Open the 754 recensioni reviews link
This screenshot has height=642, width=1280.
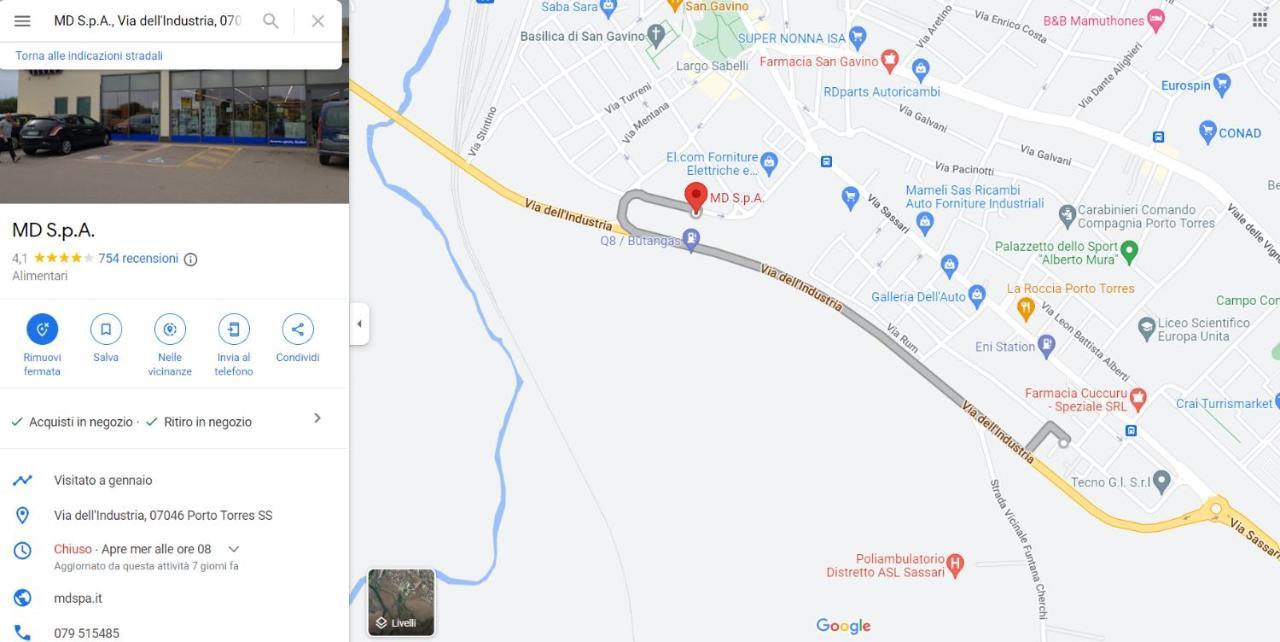[x=138, y=258]
